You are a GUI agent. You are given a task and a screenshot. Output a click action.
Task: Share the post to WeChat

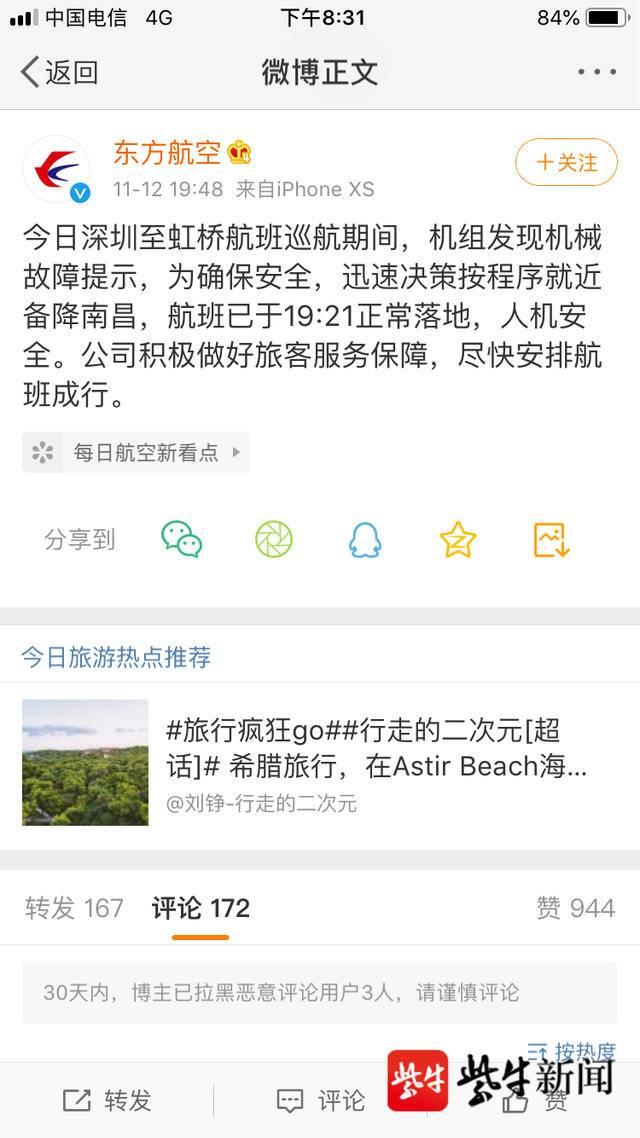point(182,540)
